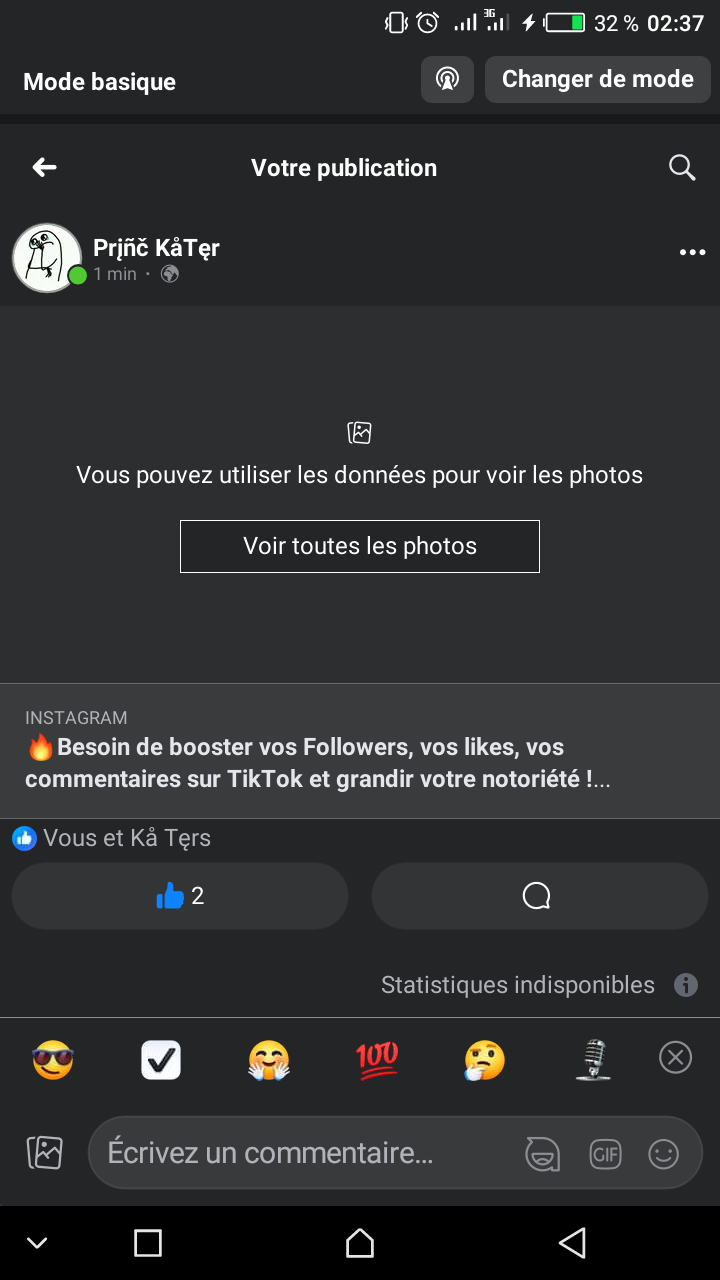The width and height of the screenshot is (720, 1280).
Task: Open search on the publication page
Action: coord(682,168)
